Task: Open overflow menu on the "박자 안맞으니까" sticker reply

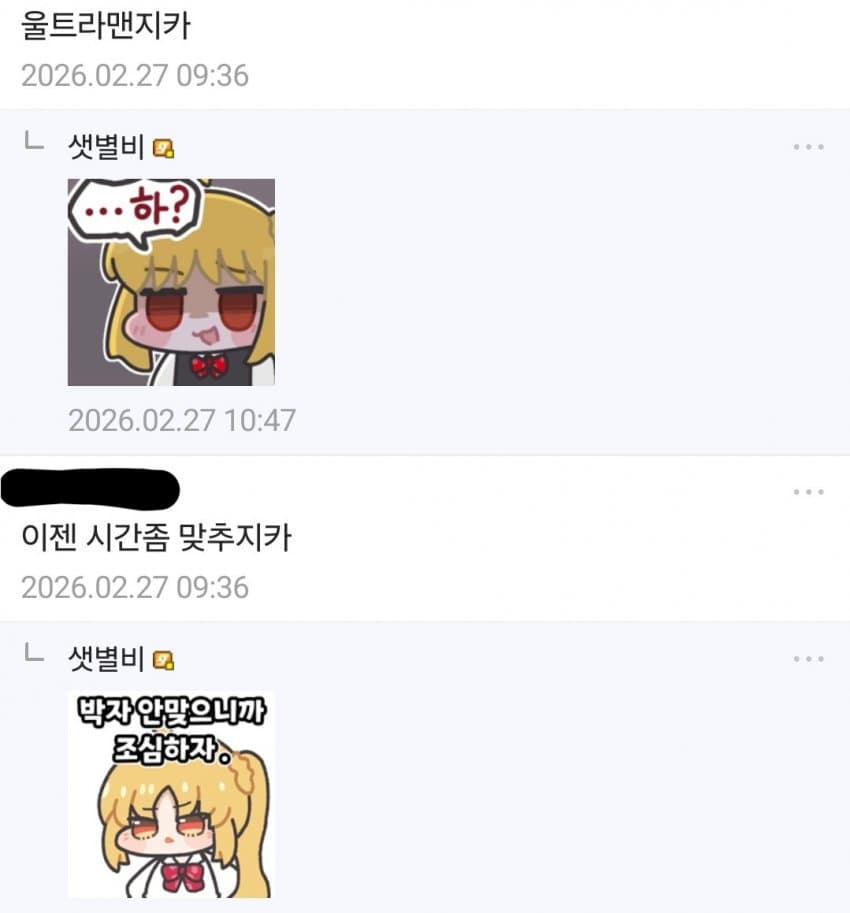Action: 808,659
